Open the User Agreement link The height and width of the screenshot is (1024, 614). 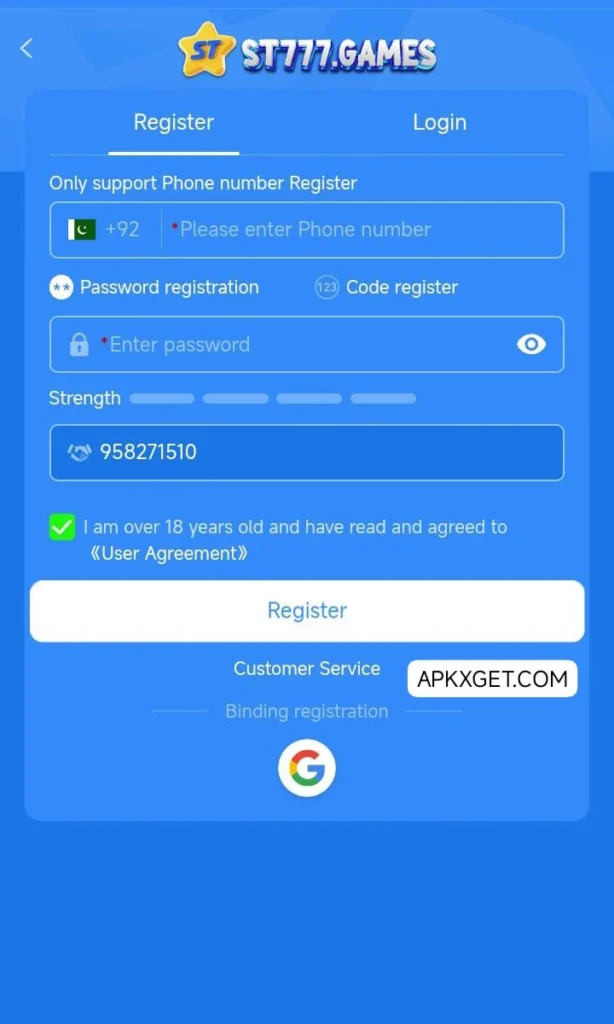pyautogui.click(x=168, y=553)
